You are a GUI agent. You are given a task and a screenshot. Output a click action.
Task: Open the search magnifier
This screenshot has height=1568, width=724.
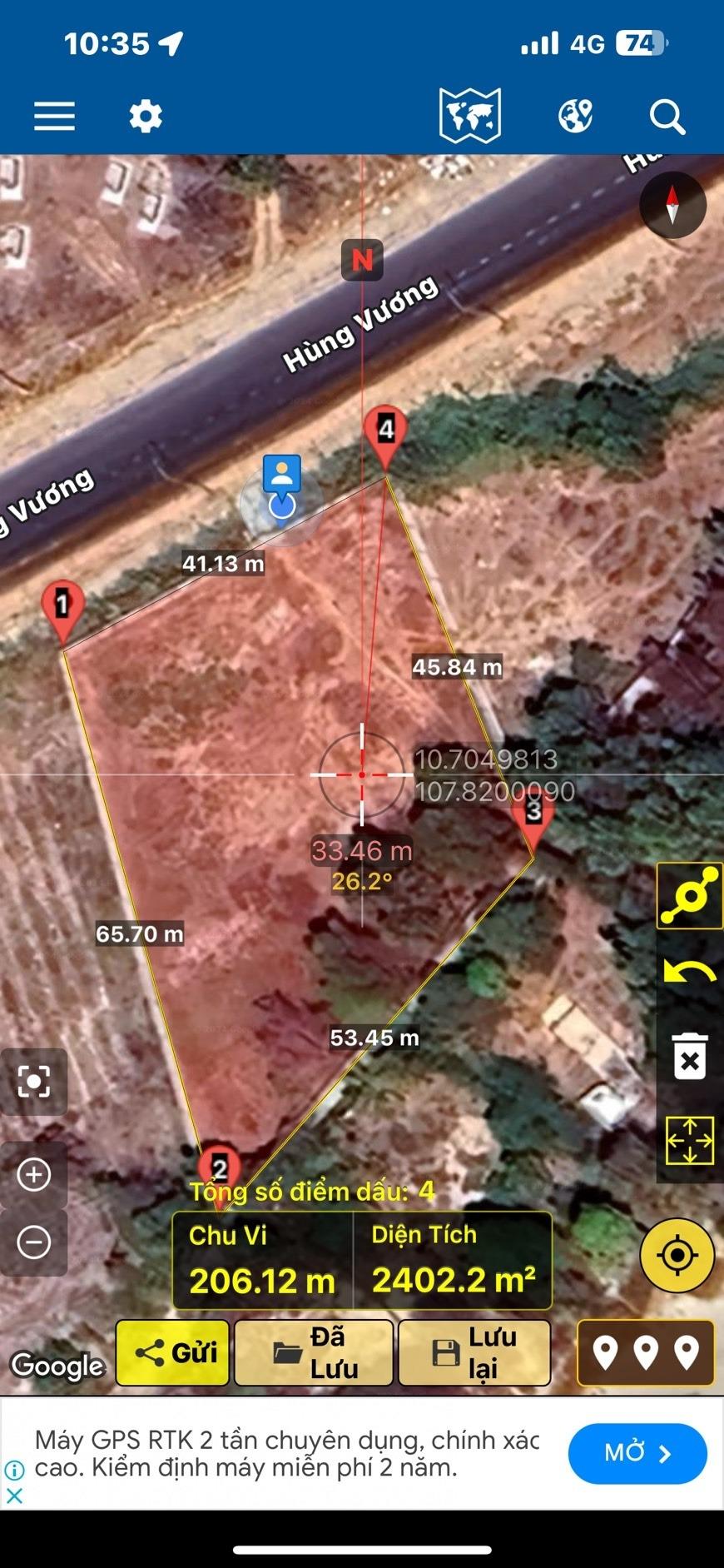click(667, 117)
